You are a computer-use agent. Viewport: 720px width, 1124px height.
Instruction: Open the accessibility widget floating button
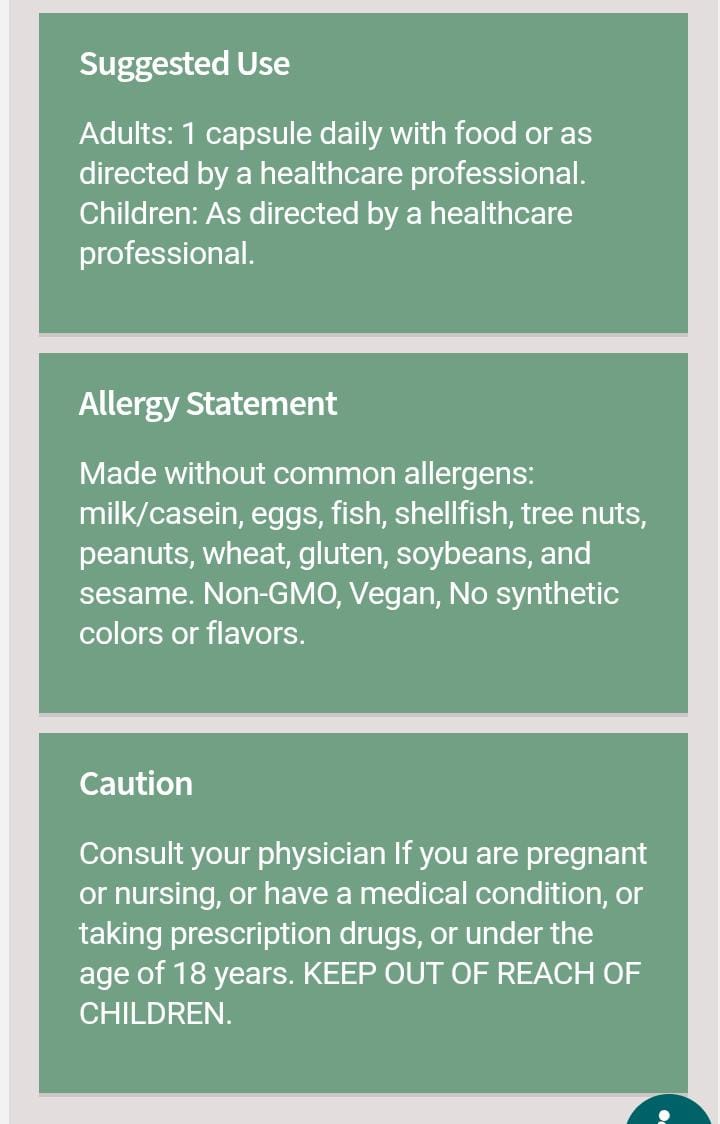[x=671, y=1110]
